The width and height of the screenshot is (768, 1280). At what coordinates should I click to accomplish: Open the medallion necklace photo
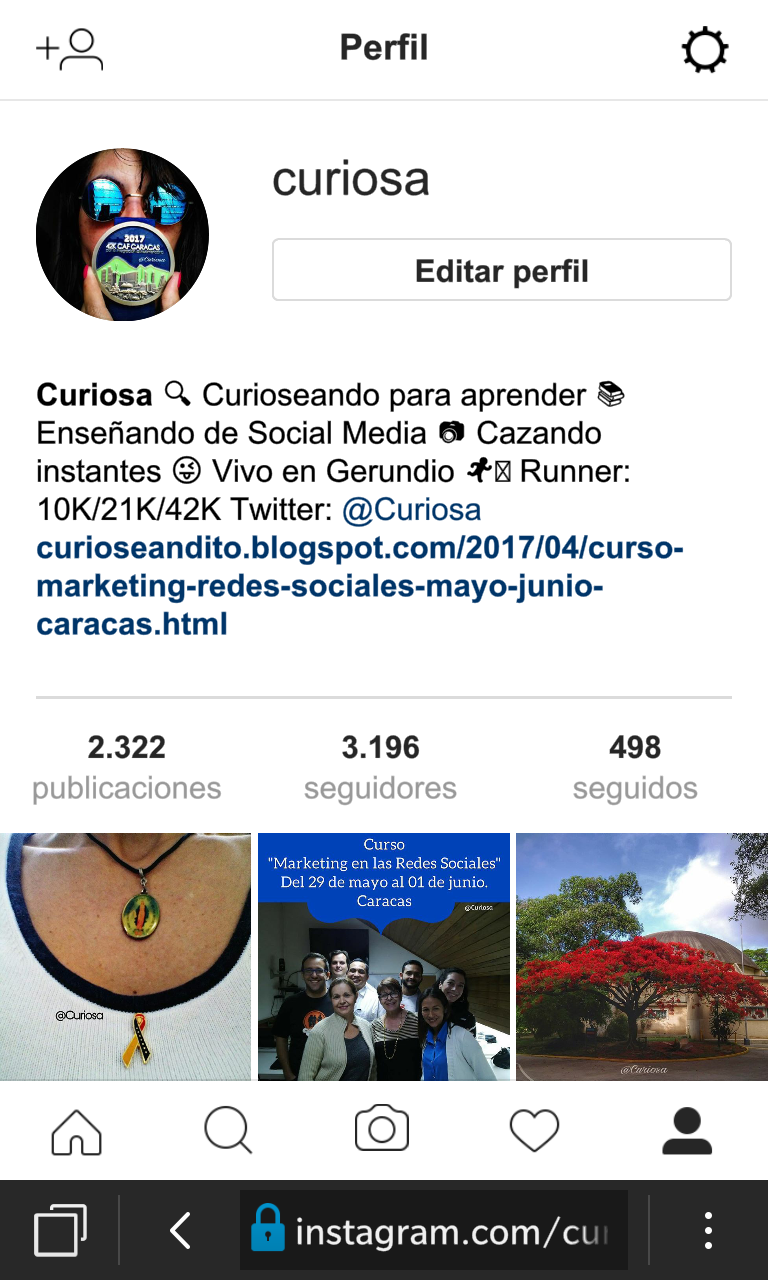point(126,956)
